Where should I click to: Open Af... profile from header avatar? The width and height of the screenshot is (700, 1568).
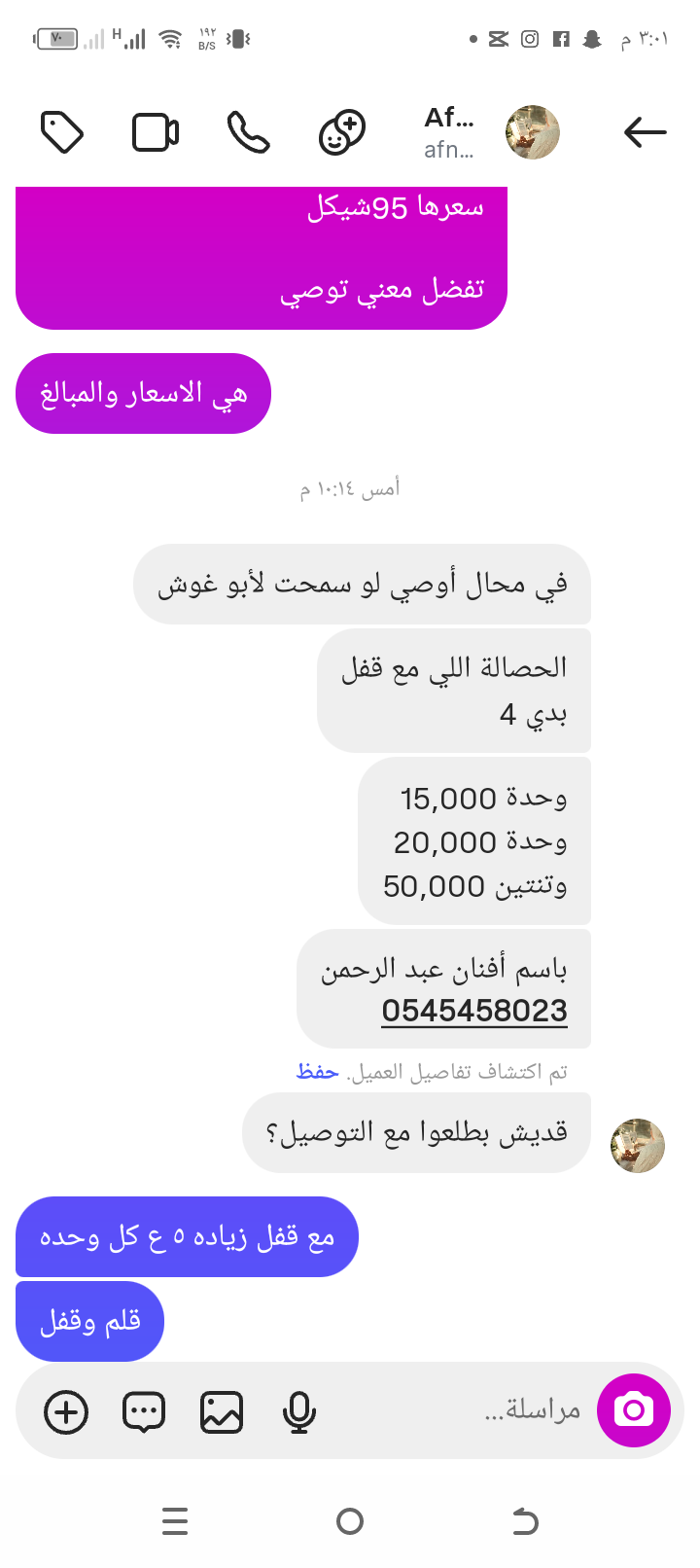pos(533,132)
